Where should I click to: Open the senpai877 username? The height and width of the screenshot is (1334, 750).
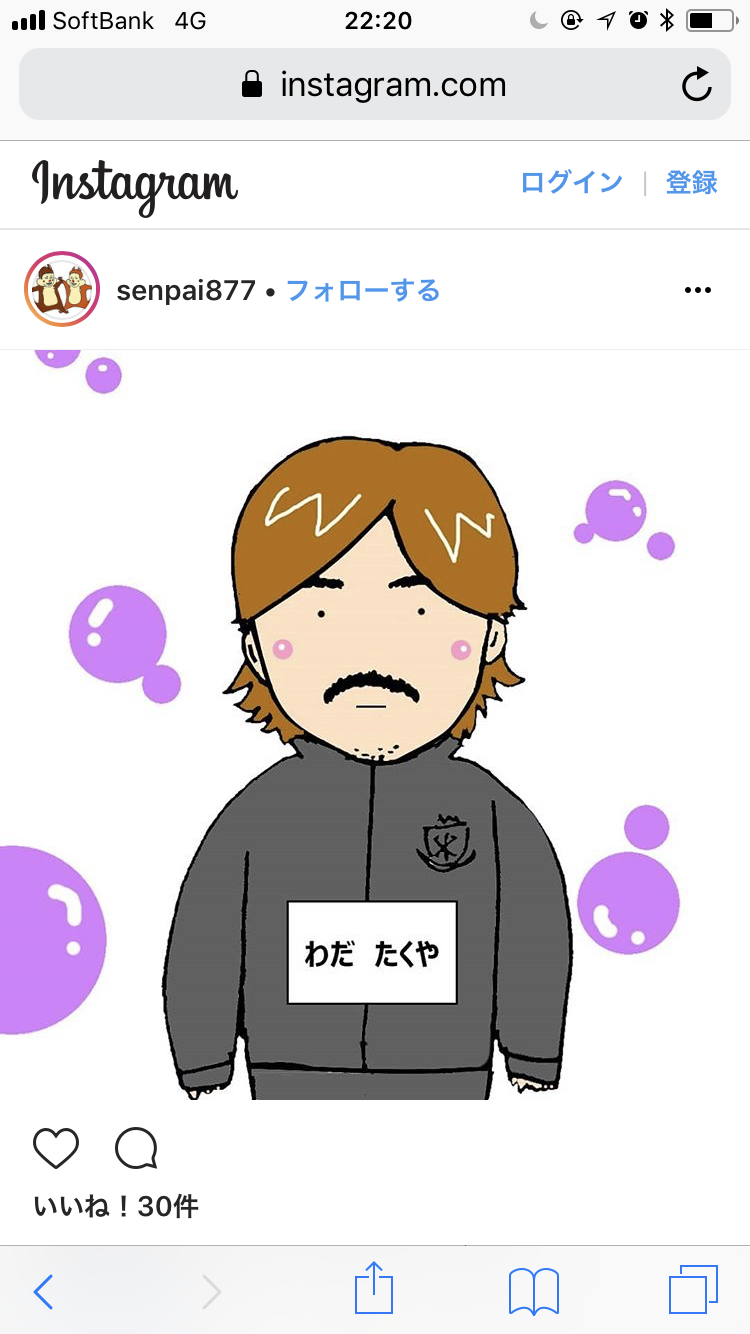coord(186,291)
